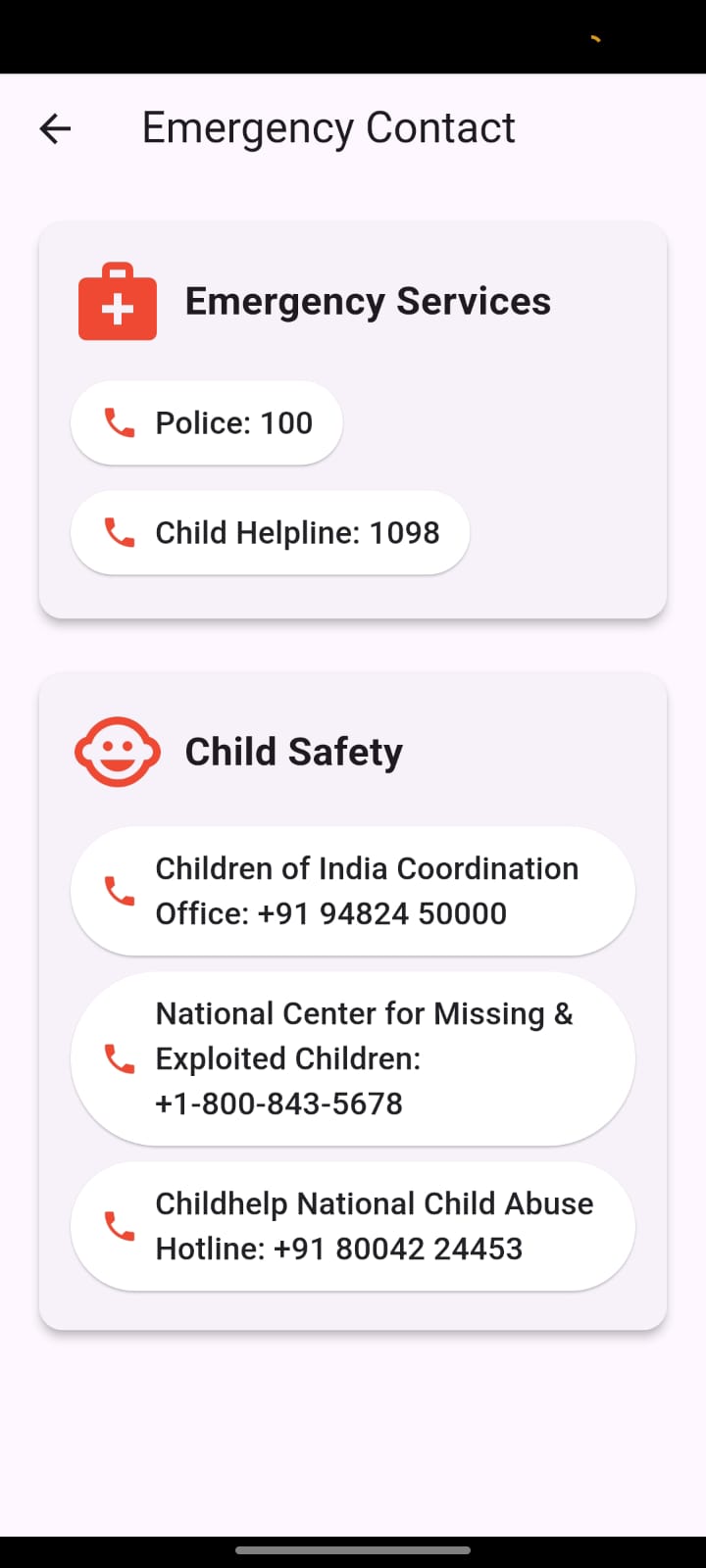Click the child face icon beside Child Safety

click(x=117, y=752)
